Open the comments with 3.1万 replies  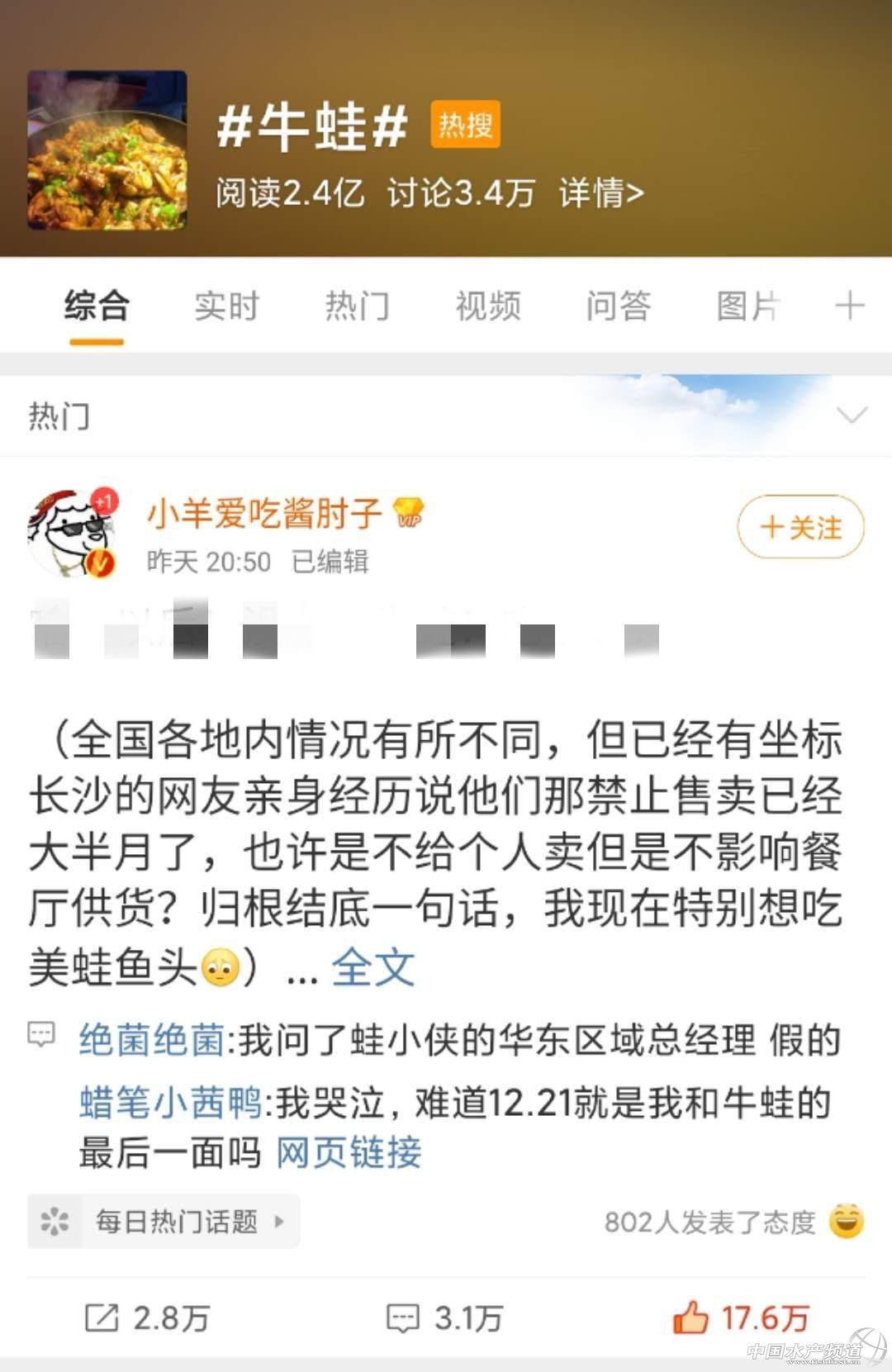pyautogui.click(x=444, y=1317)
